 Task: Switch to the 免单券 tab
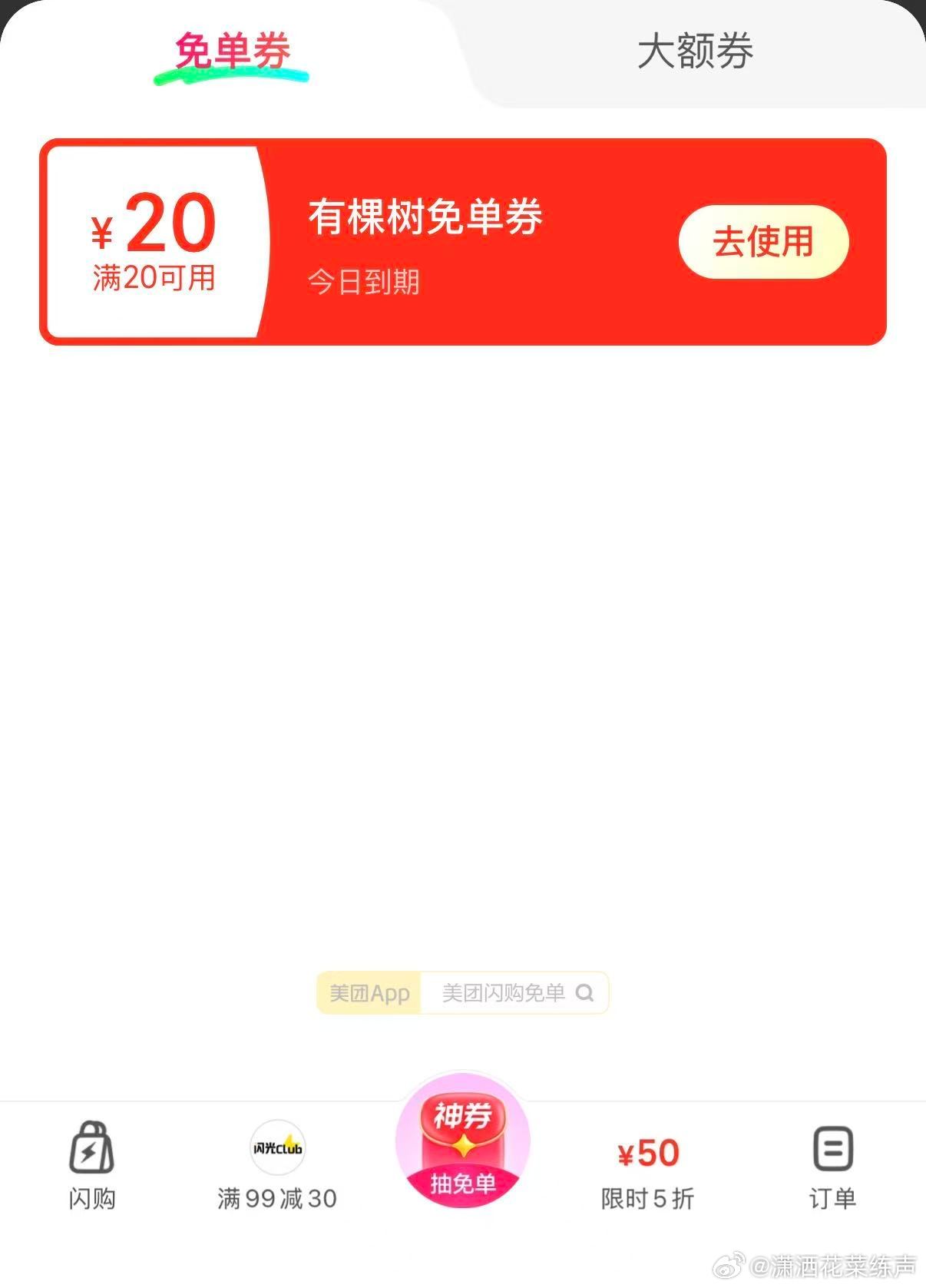click(x=232, y=52)
